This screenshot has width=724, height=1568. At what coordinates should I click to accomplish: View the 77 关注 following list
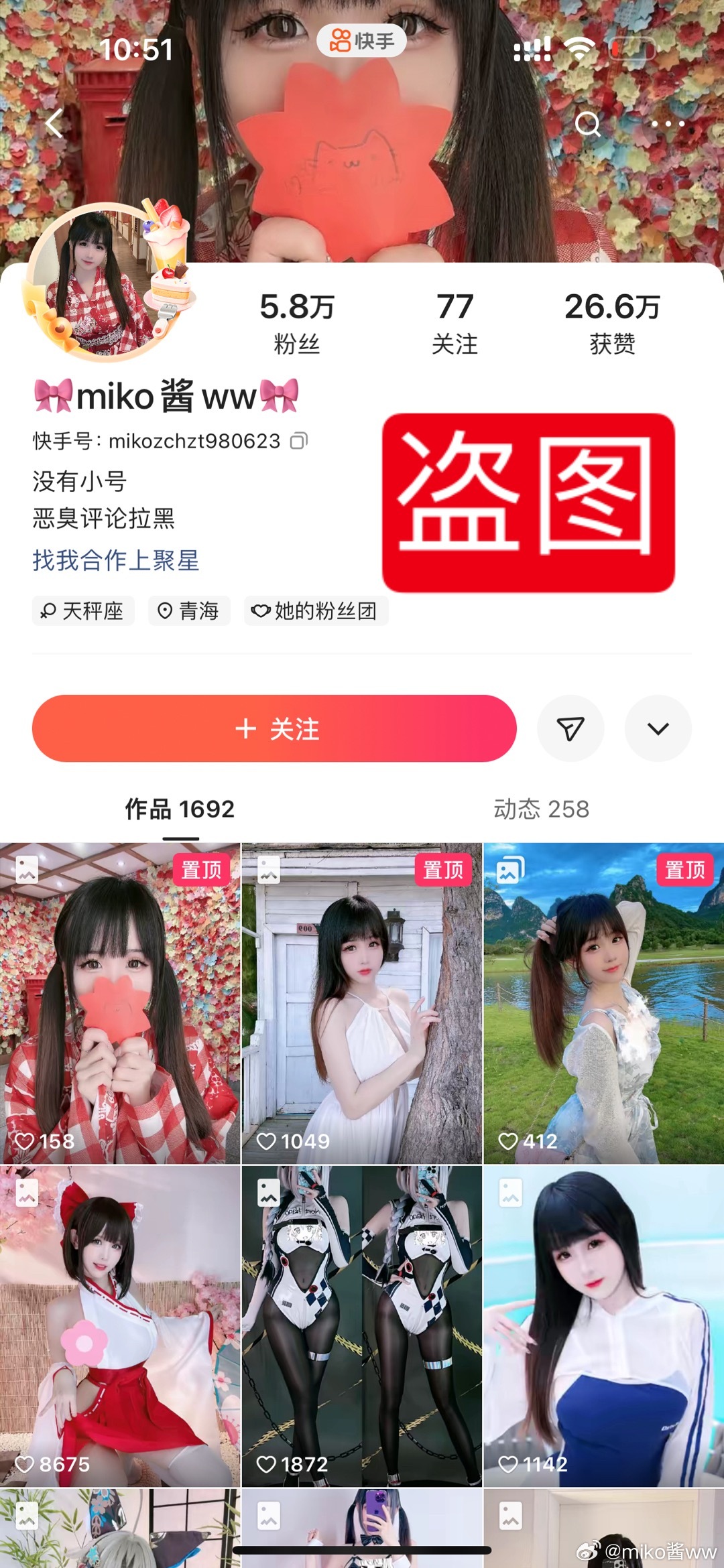[x=455, y=322]
